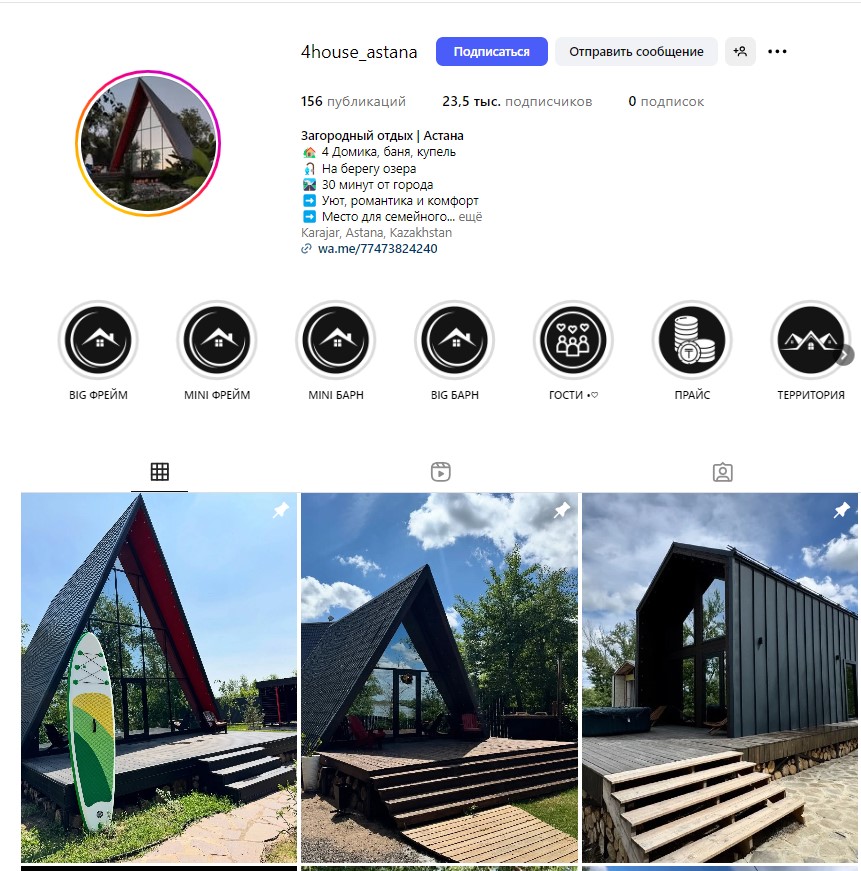
Task: Open the three-dot overflow menu
Action: pos(777,52)
